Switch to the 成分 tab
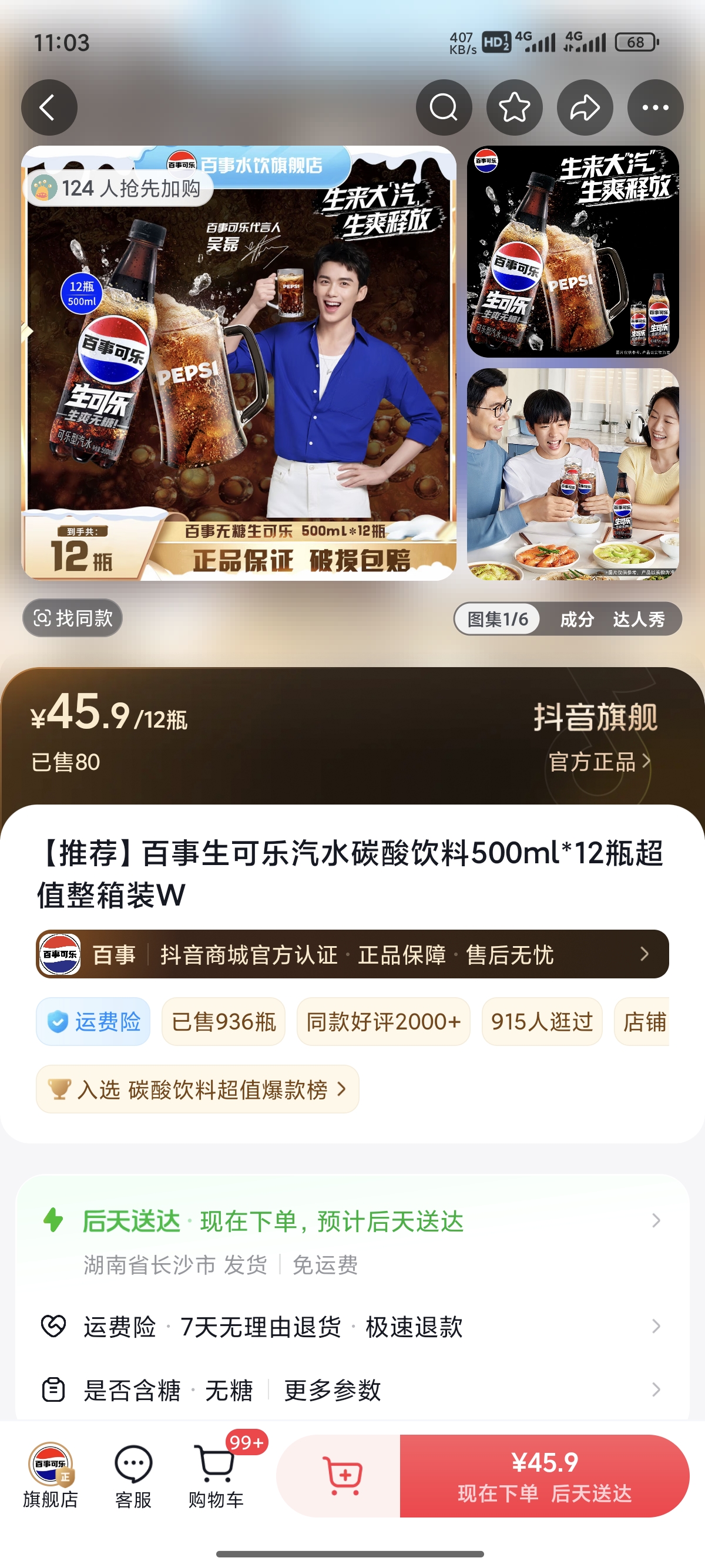The image size is (705, 1568). click(576, 620)
